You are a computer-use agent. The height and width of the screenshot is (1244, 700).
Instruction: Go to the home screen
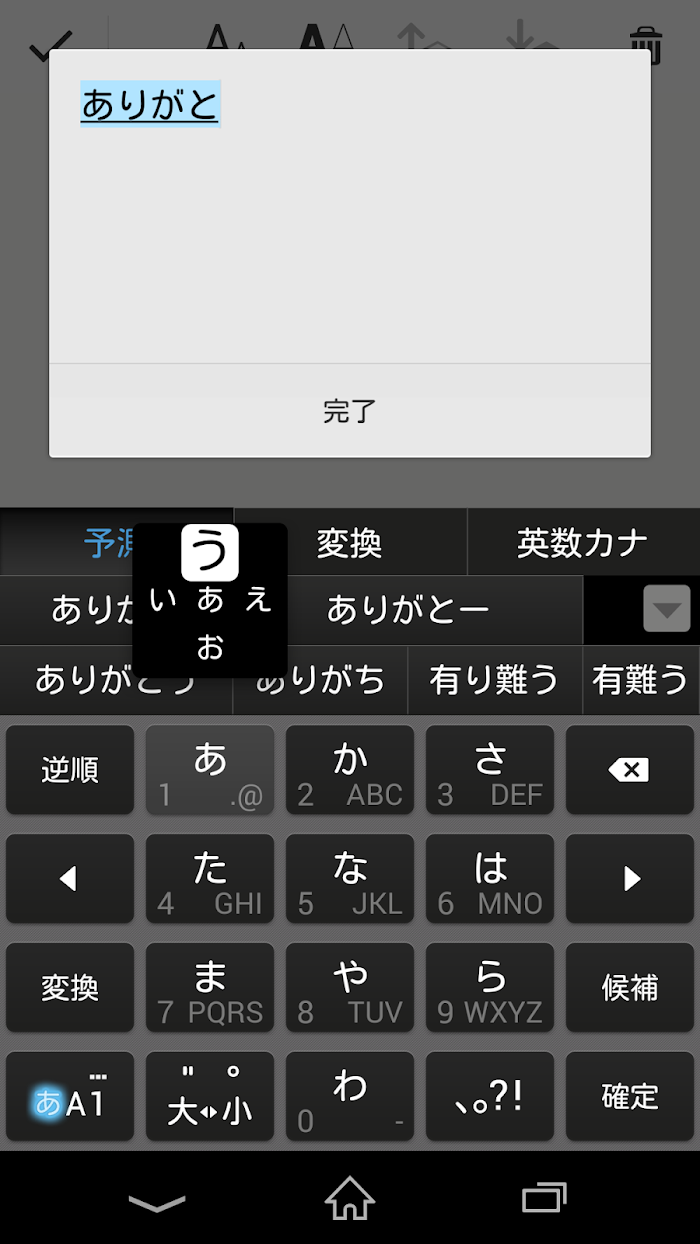350,1199
